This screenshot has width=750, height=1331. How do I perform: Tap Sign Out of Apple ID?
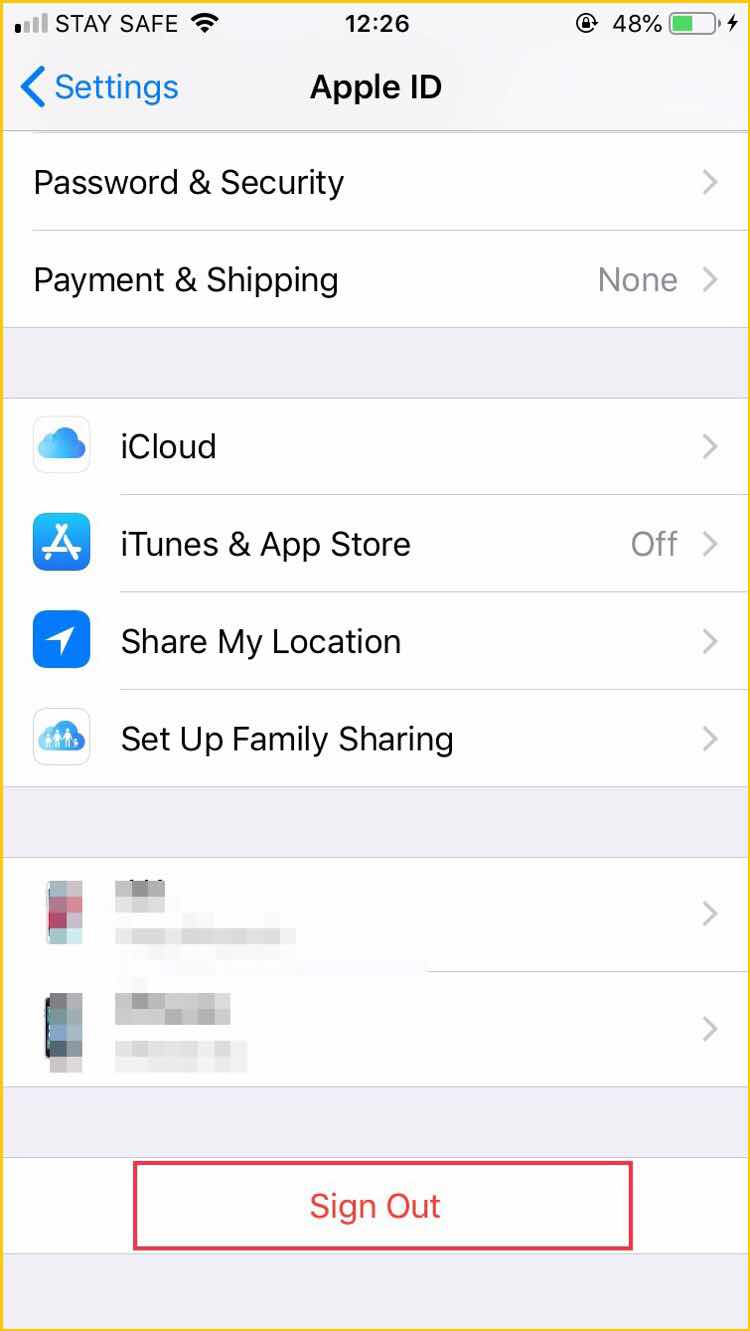pos(375,1206)
